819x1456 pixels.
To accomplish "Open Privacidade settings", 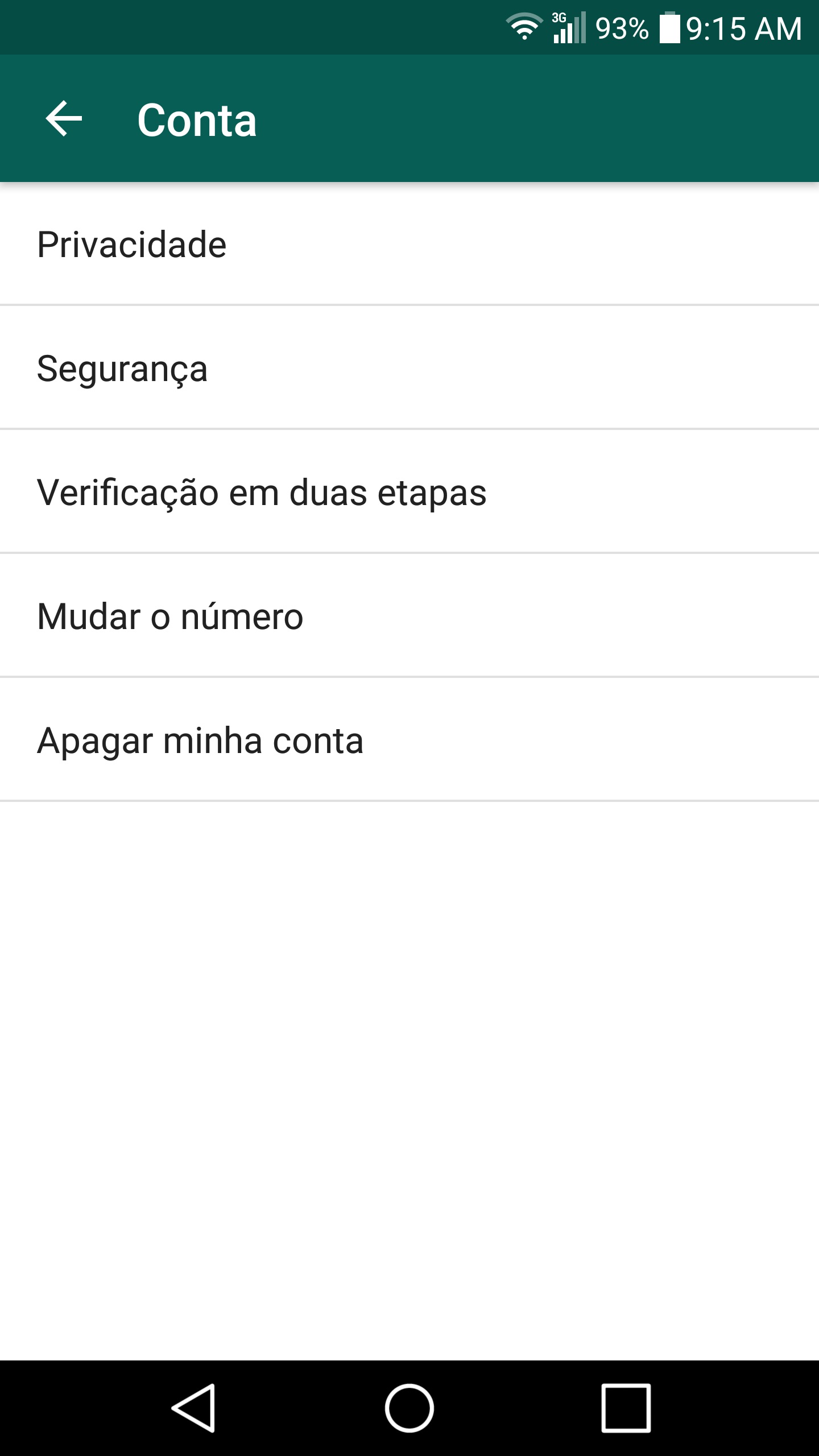I will (409, 243).
